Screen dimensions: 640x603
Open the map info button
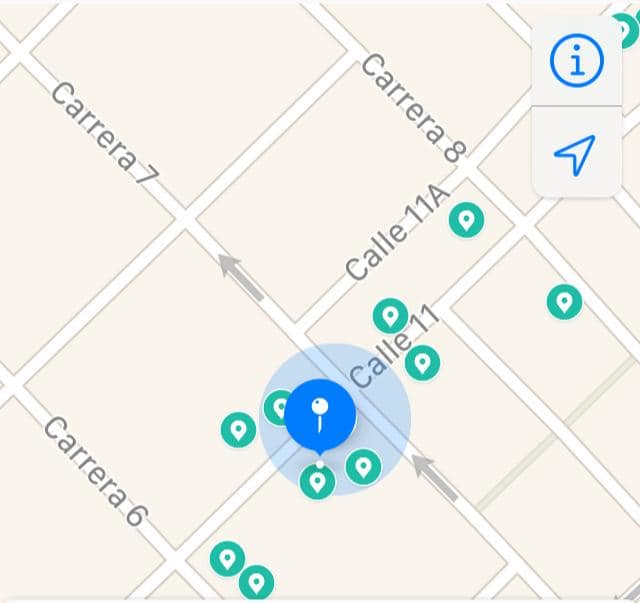[x=577, y=61]
